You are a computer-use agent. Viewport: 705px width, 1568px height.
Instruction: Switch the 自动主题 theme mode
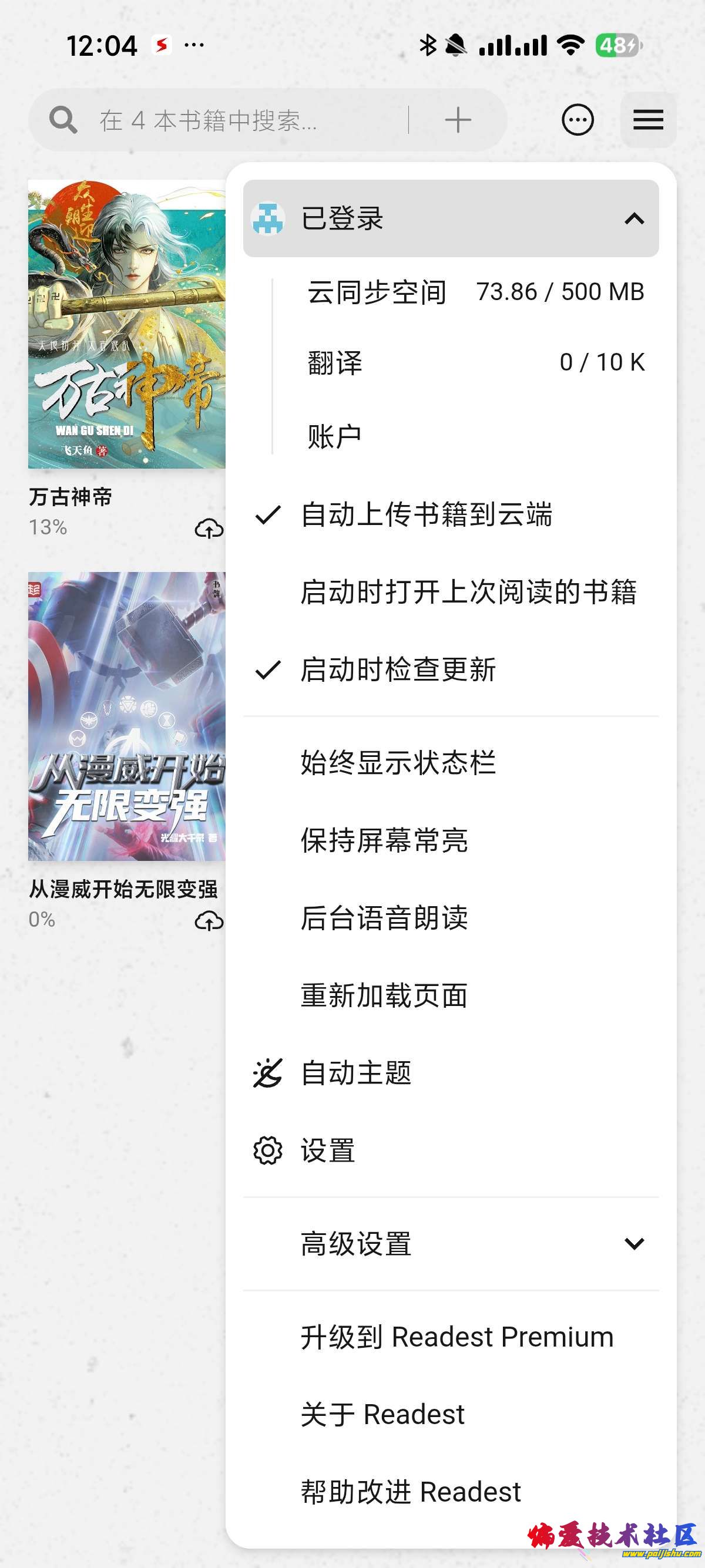point(356,1072)
